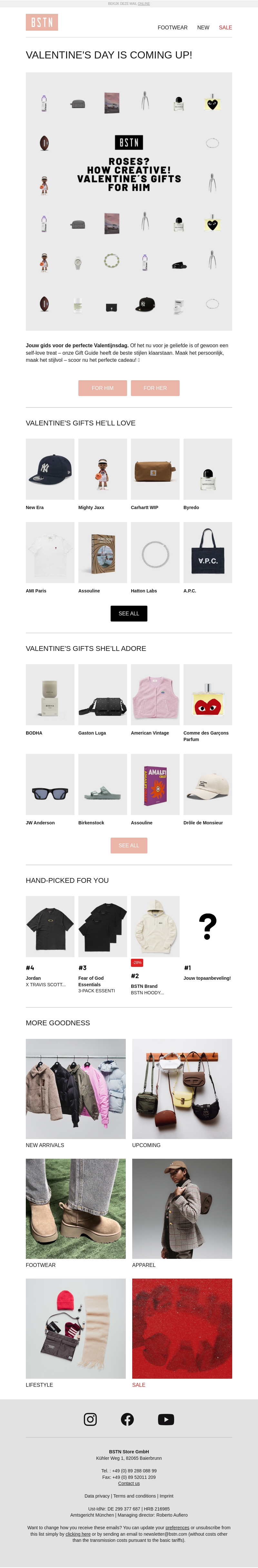Image resolution: width=258 pixels, height=1568 pixels.
Task: Select the FOR HER button
Action: 155,388
